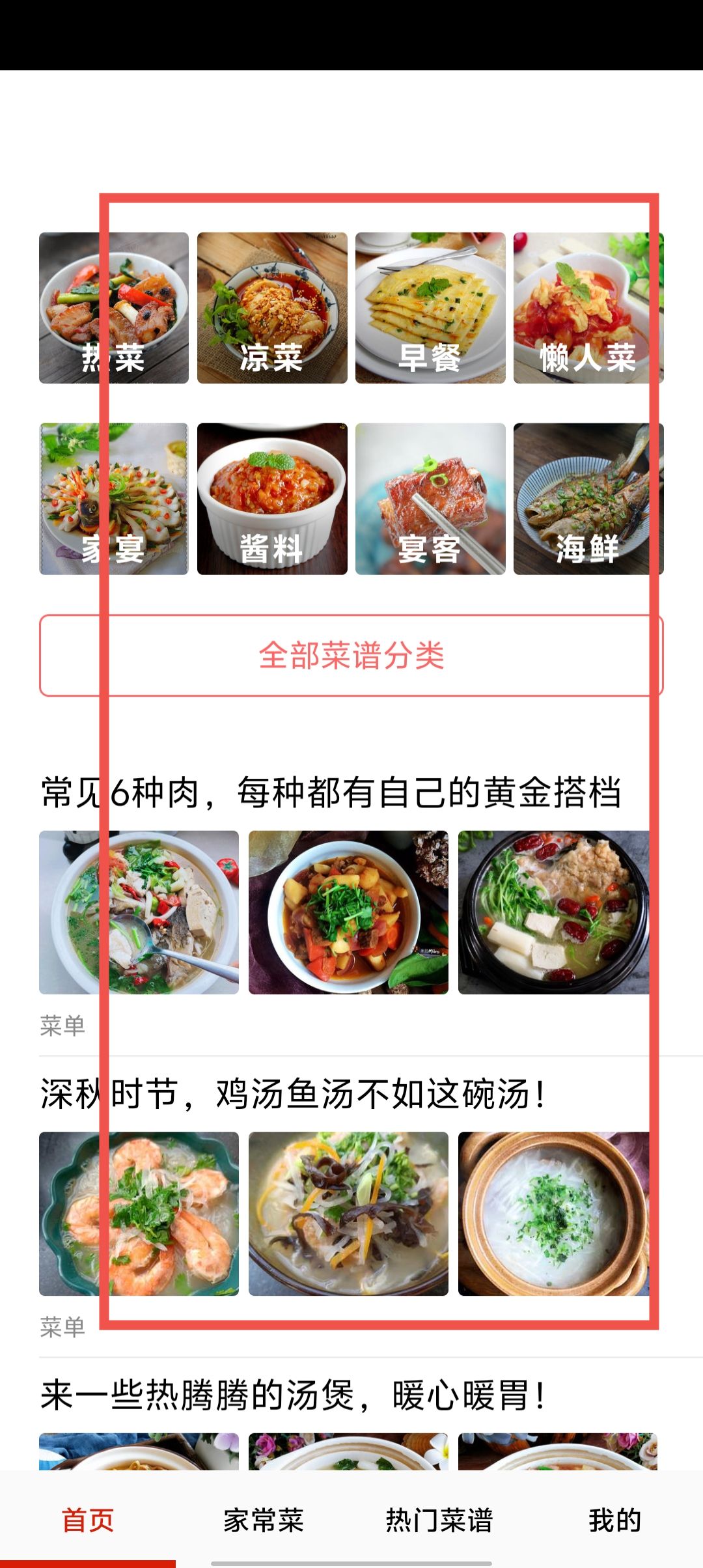Switch to the 首页 tab
Screen dimensions: 703x1568
[x=88, y=1520]
